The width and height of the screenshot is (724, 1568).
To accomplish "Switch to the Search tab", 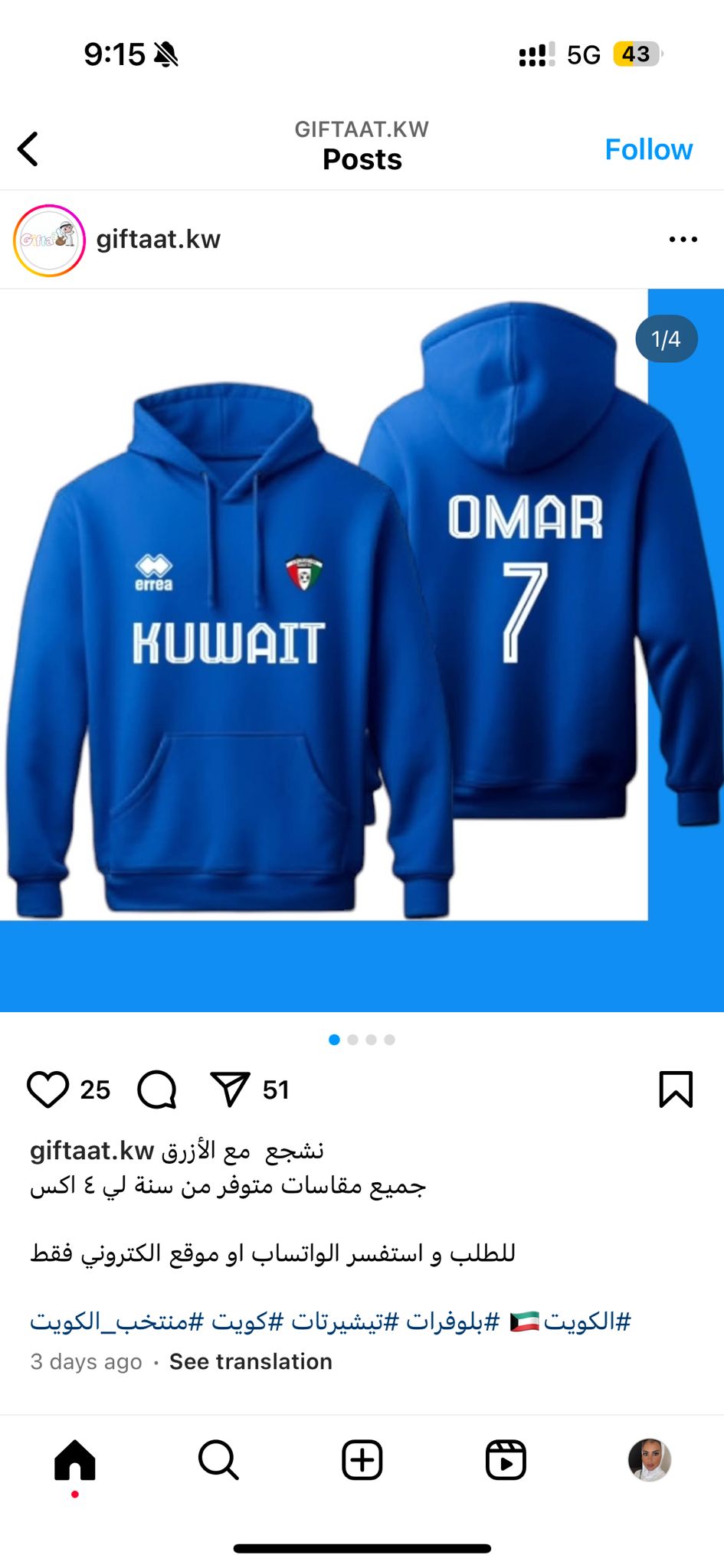I will (x=218, y=1460).
